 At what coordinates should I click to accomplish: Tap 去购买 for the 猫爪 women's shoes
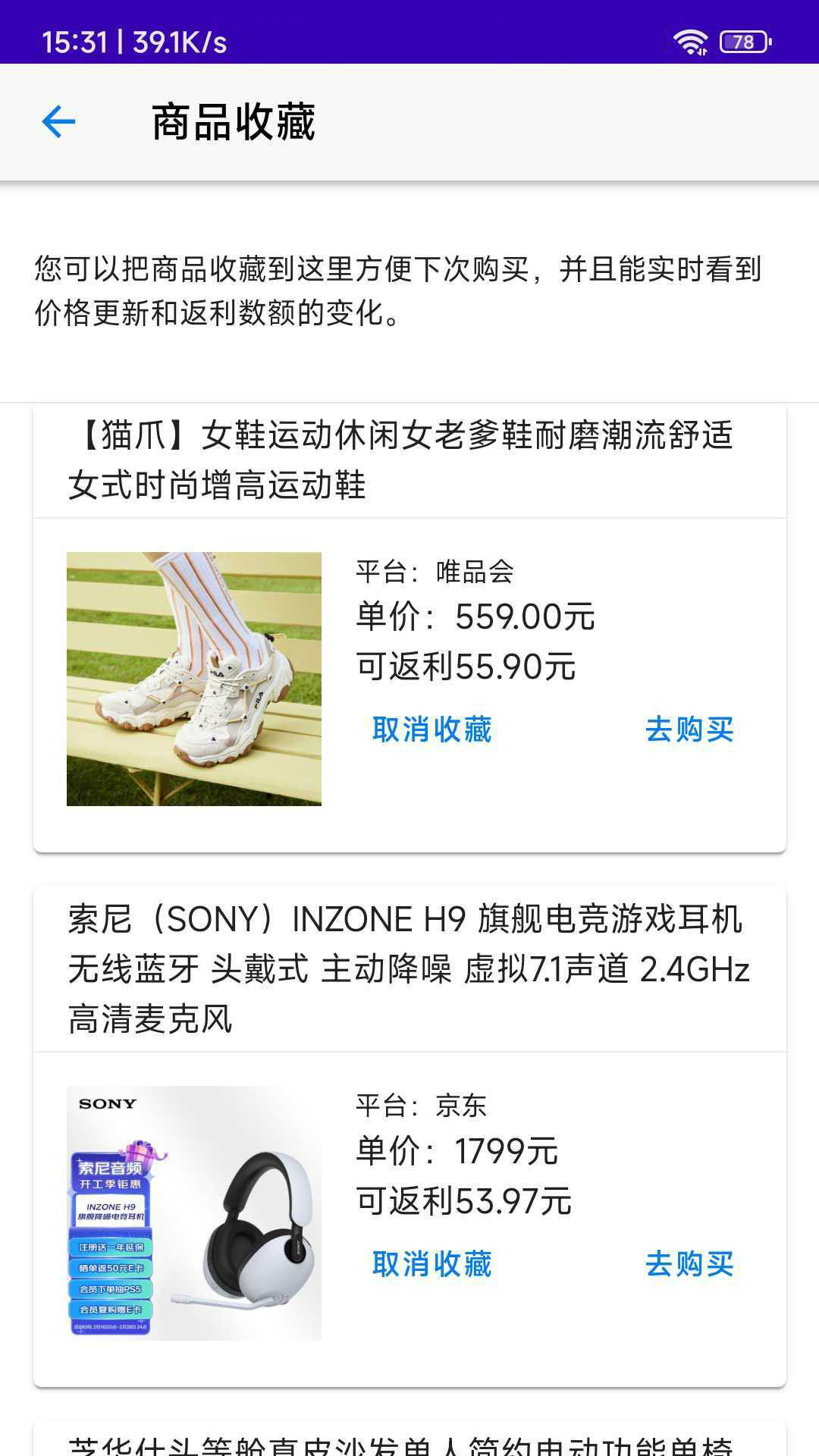[x=689, y=730]
